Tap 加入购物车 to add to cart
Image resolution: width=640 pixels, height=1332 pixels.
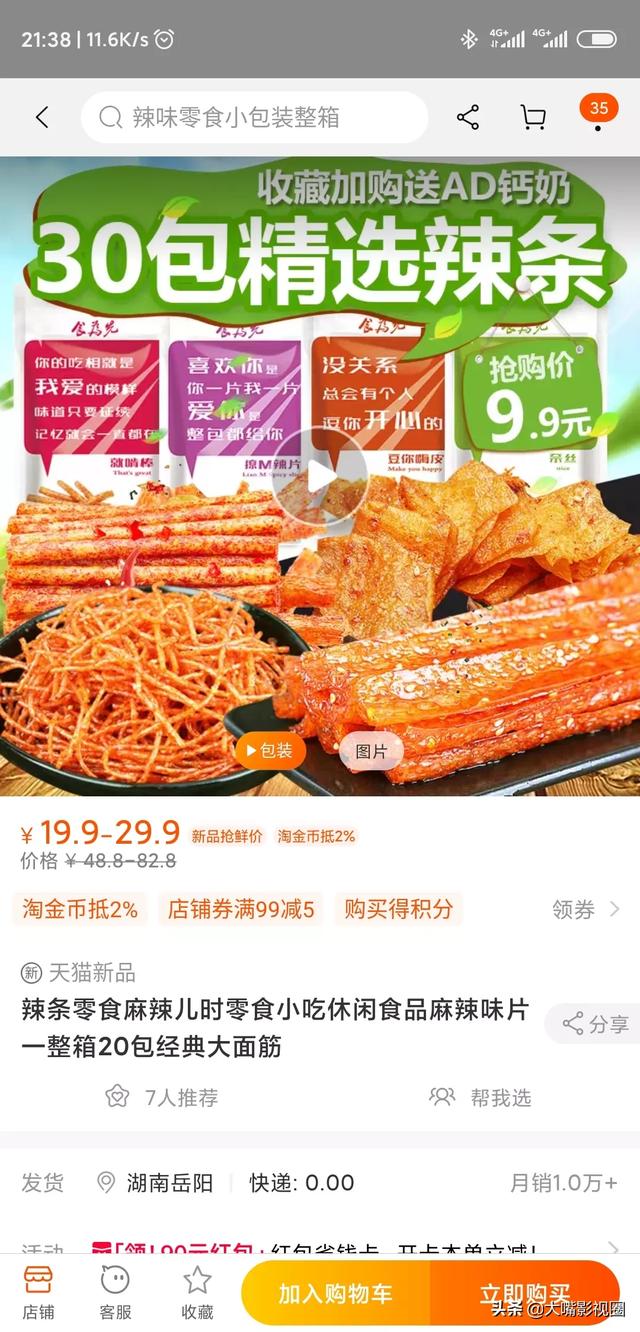[x=335, y=1294]
